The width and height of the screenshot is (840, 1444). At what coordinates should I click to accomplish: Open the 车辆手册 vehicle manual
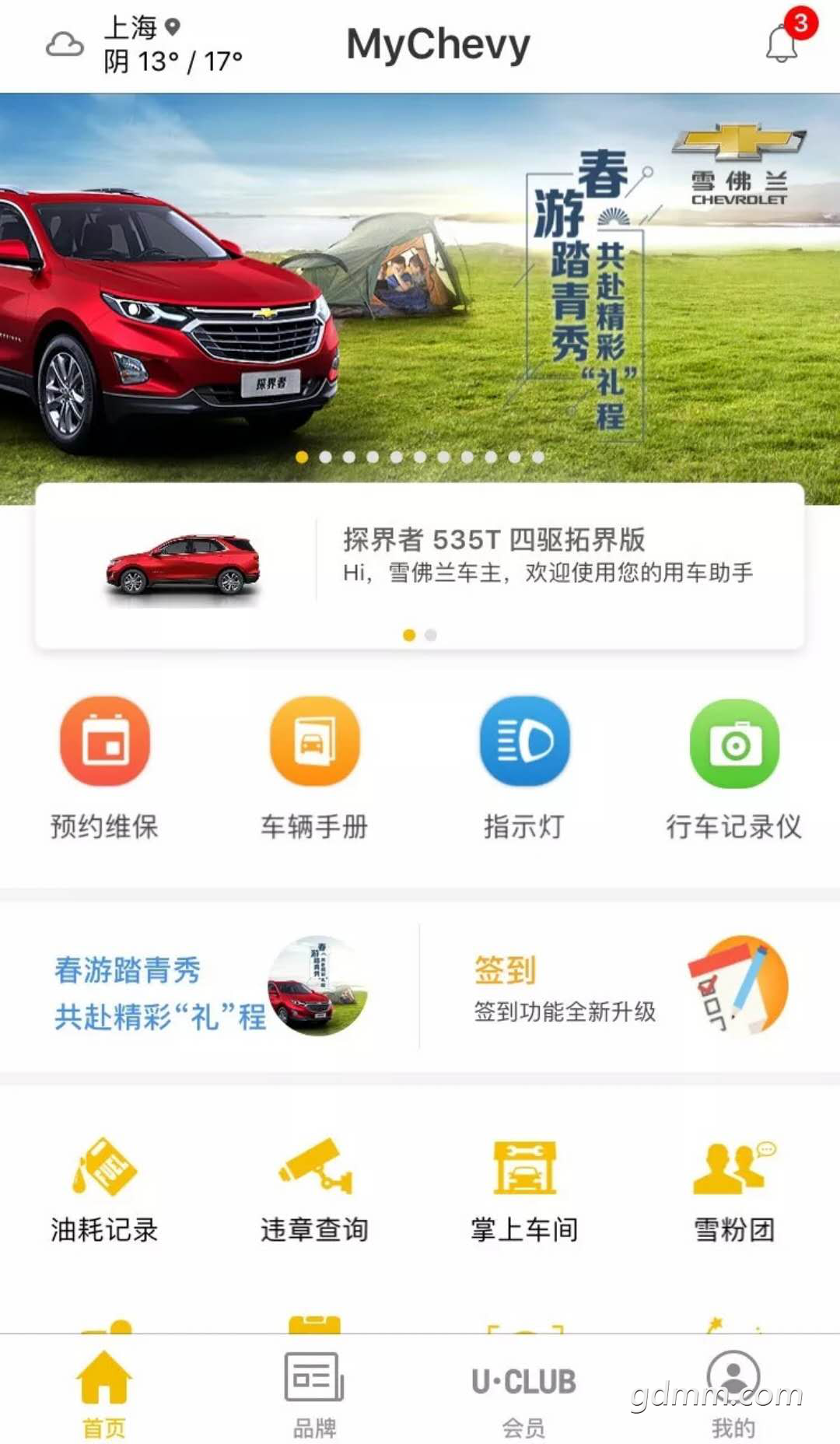315,766
